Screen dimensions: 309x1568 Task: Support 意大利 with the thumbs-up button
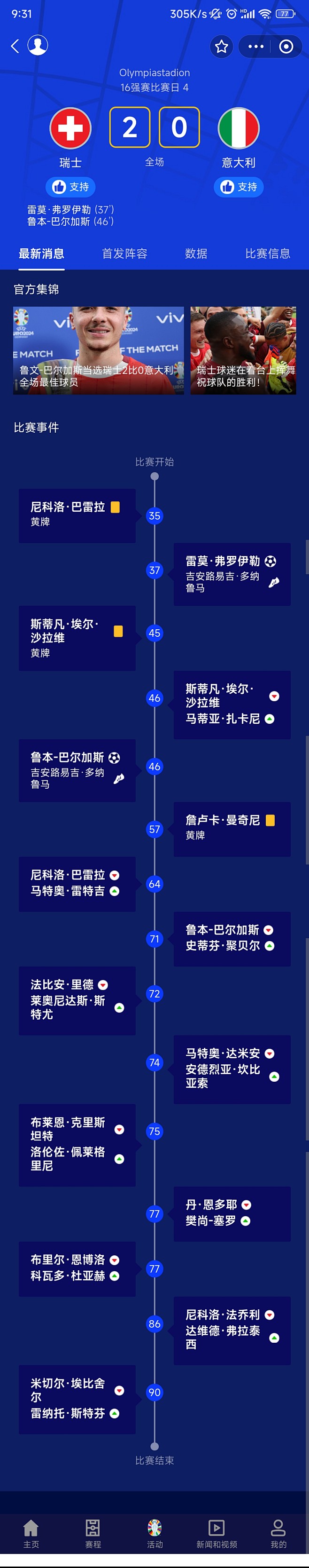point(239,187)
